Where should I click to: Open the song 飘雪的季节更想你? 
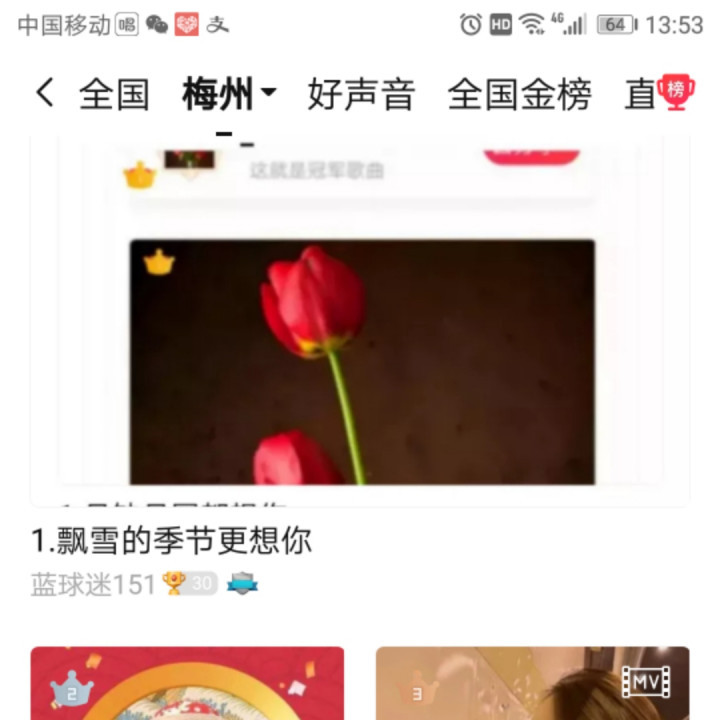click(x=172, y=540)
